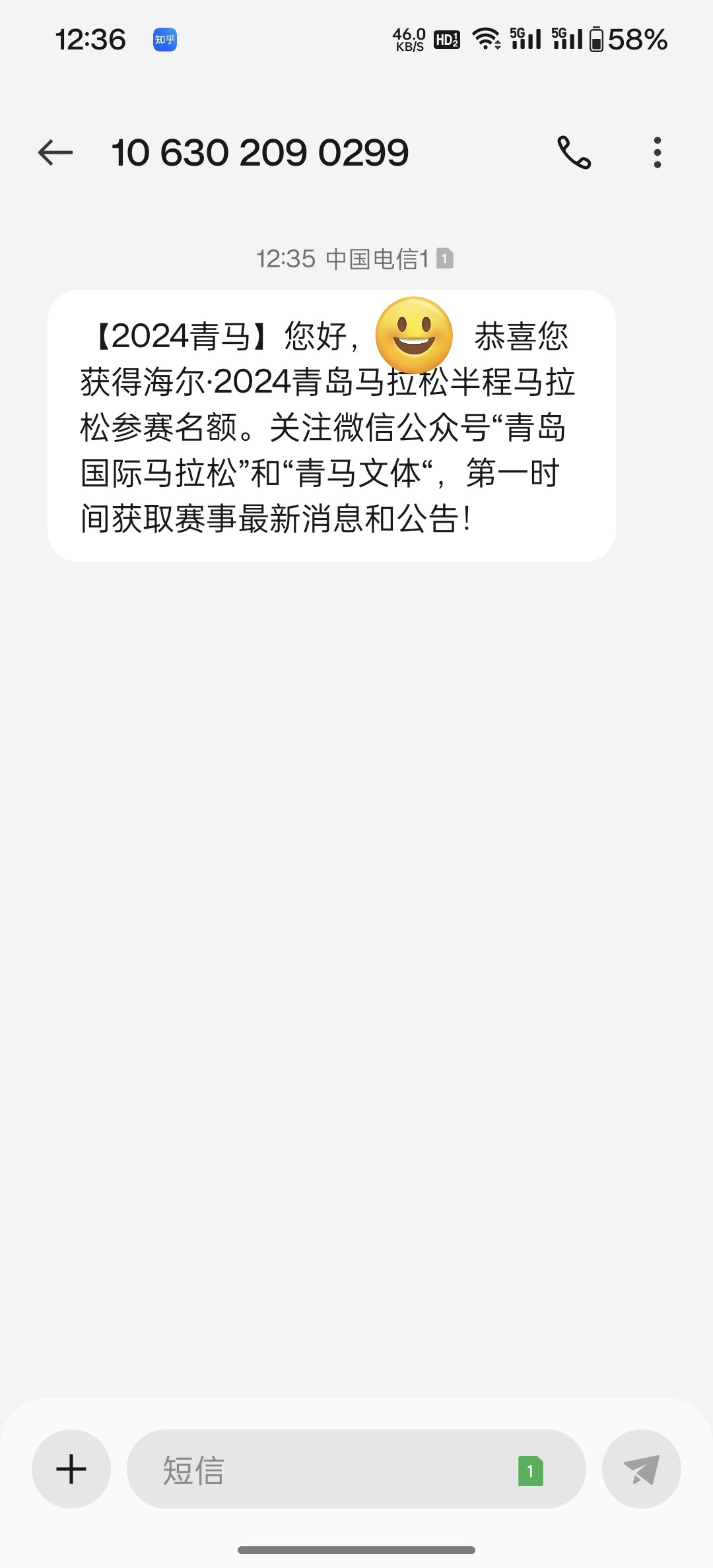Switch SIM card via green SIM 1 icon

[531, 1470]
